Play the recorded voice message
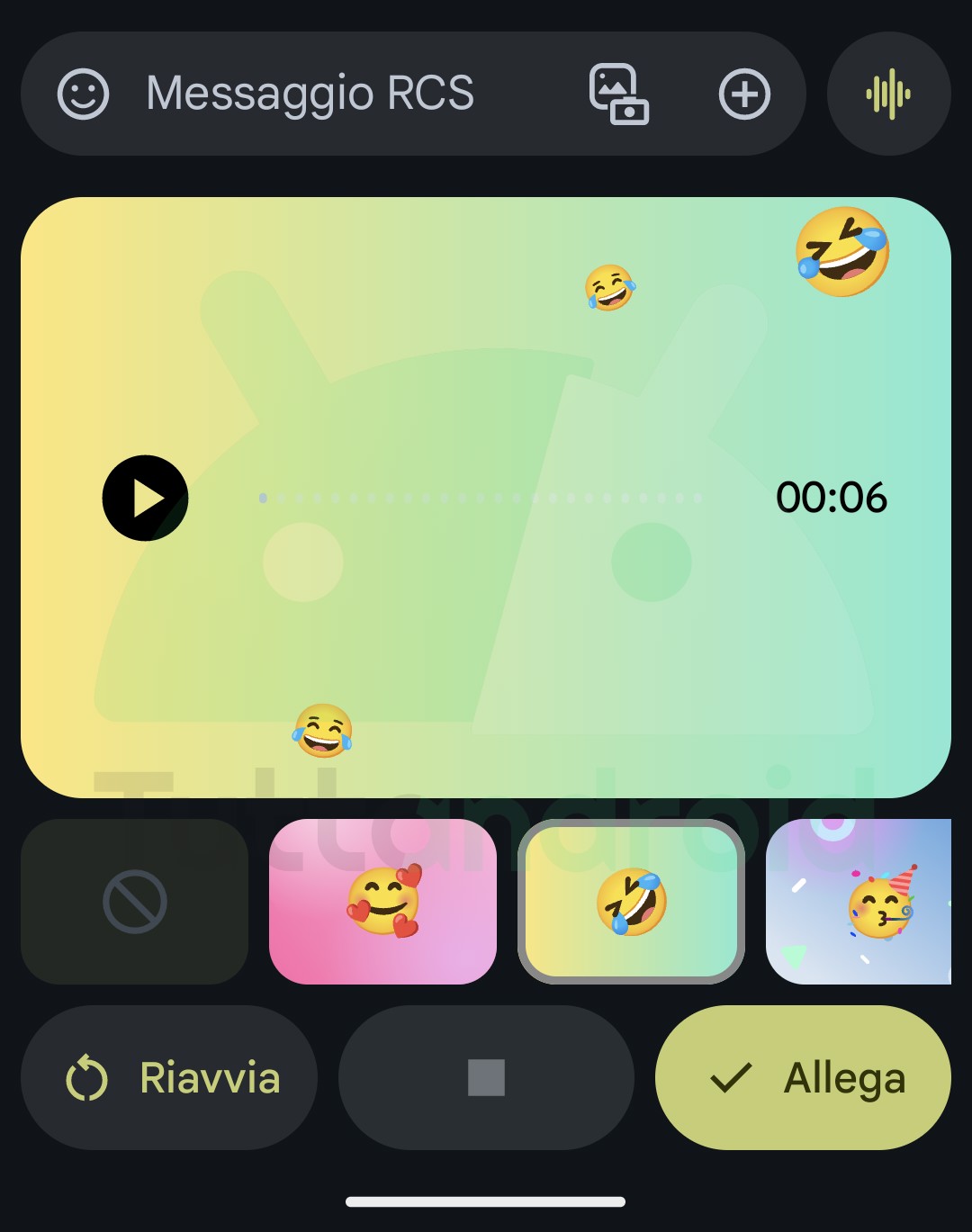Image resolution: width=972 pixels, height=1232 pixels. click(145, 498)
